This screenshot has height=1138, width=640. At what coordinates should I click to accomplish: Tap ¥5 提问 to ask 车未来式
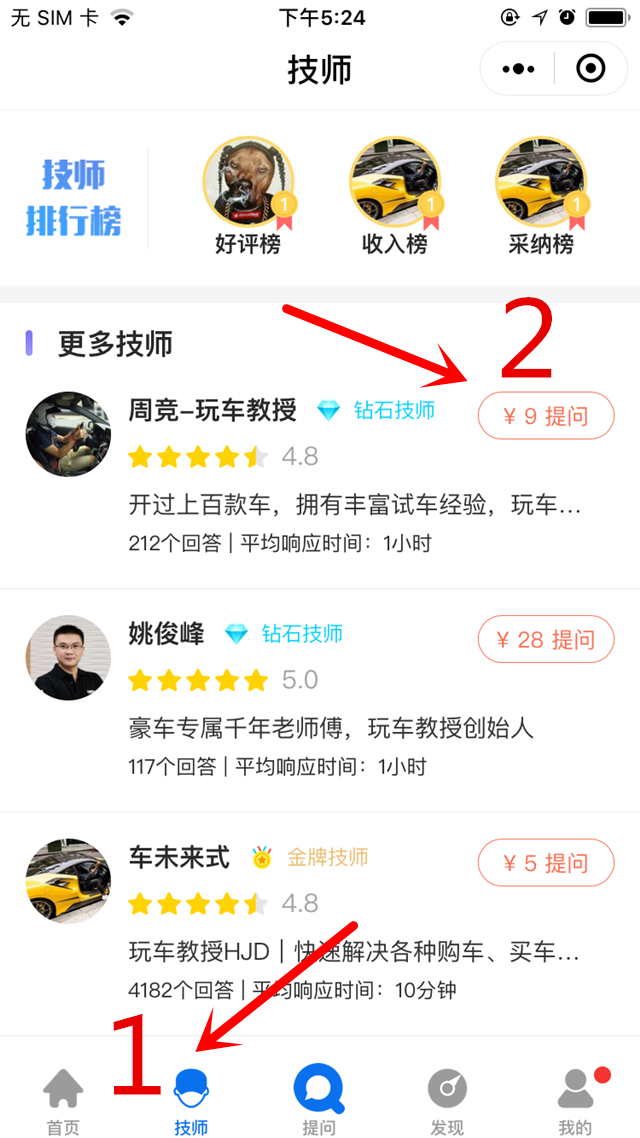545,863
